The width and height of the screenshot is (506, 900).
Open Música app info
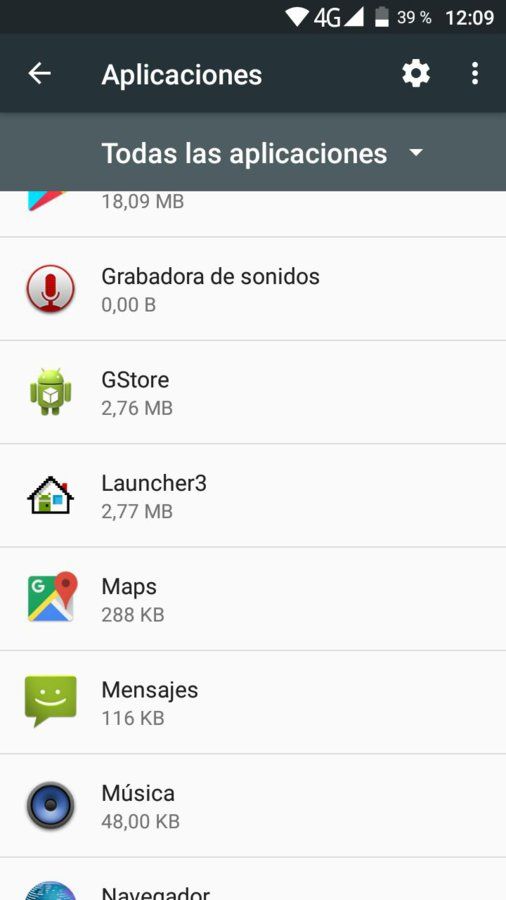[253, 806]
